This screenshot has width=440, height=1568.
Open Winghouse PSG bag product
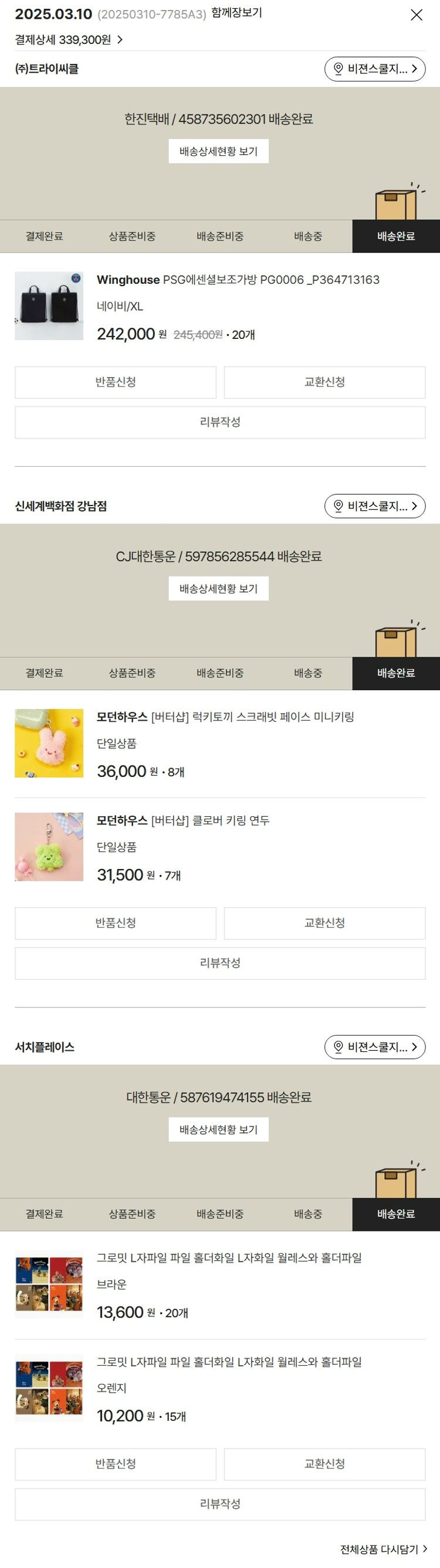point(238,280)
